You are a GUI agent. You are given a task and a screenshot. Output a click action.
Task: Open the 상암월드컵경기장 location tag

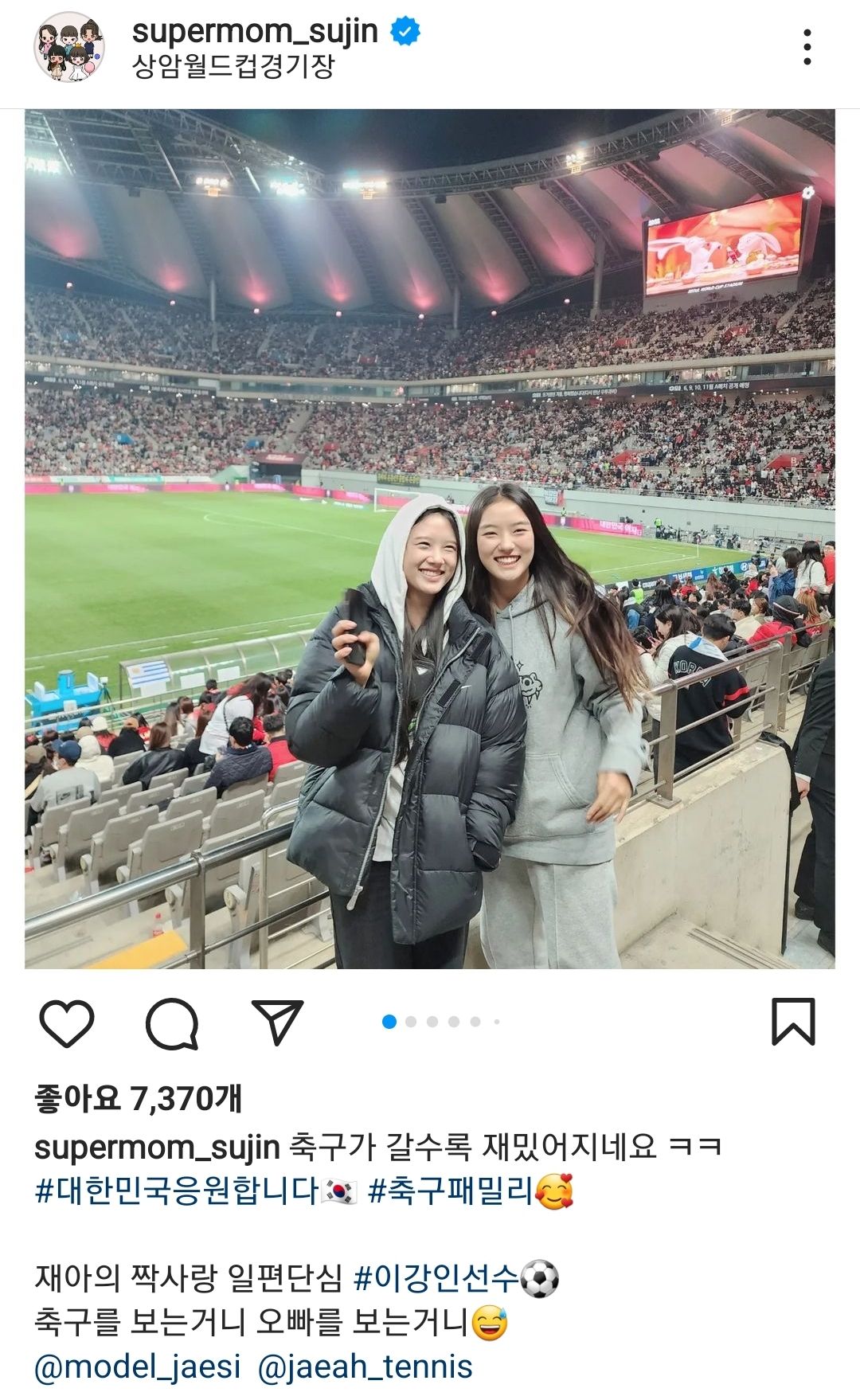coord(233,66)
